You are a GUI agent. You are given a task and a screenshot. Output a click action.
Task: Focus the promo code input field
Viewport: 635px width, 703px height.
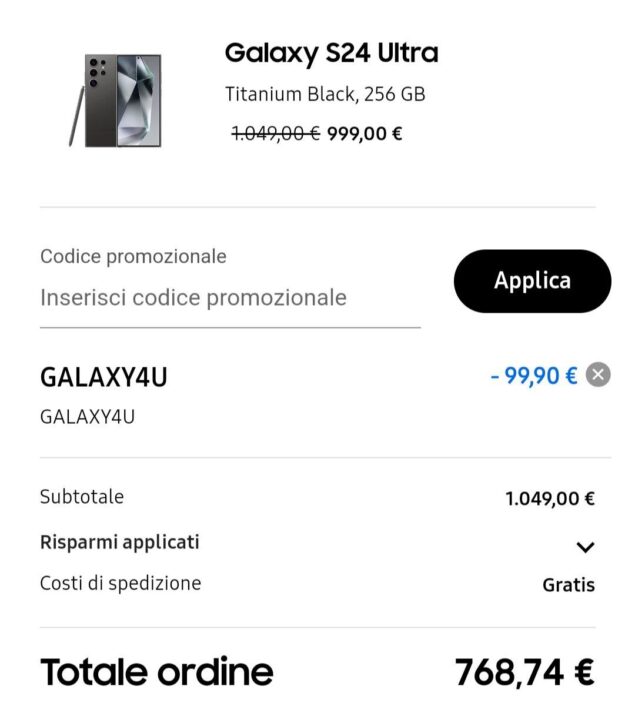click(x=230, y=298)
